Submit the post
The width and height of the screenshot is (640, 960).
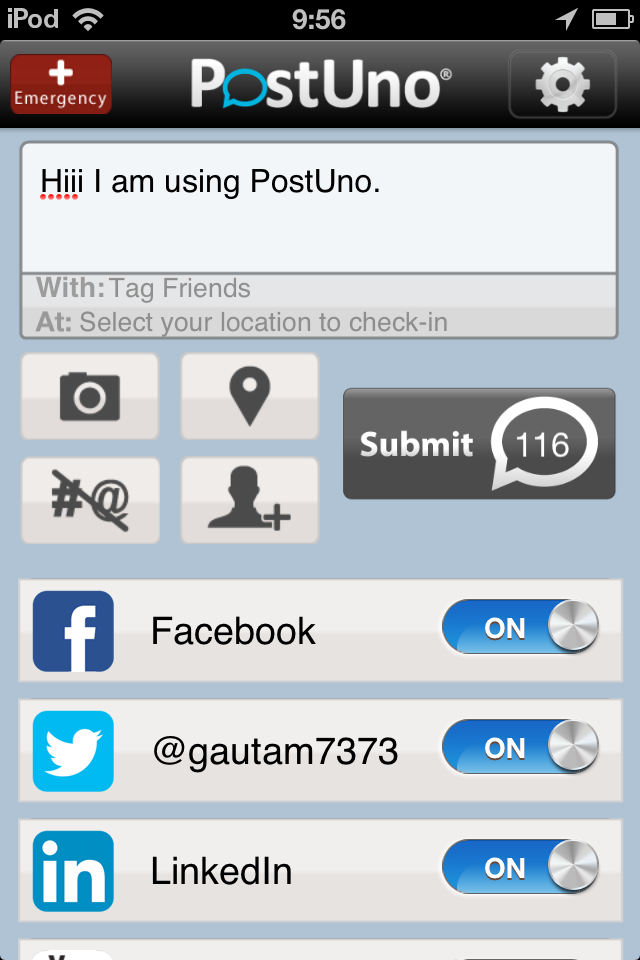479,444
